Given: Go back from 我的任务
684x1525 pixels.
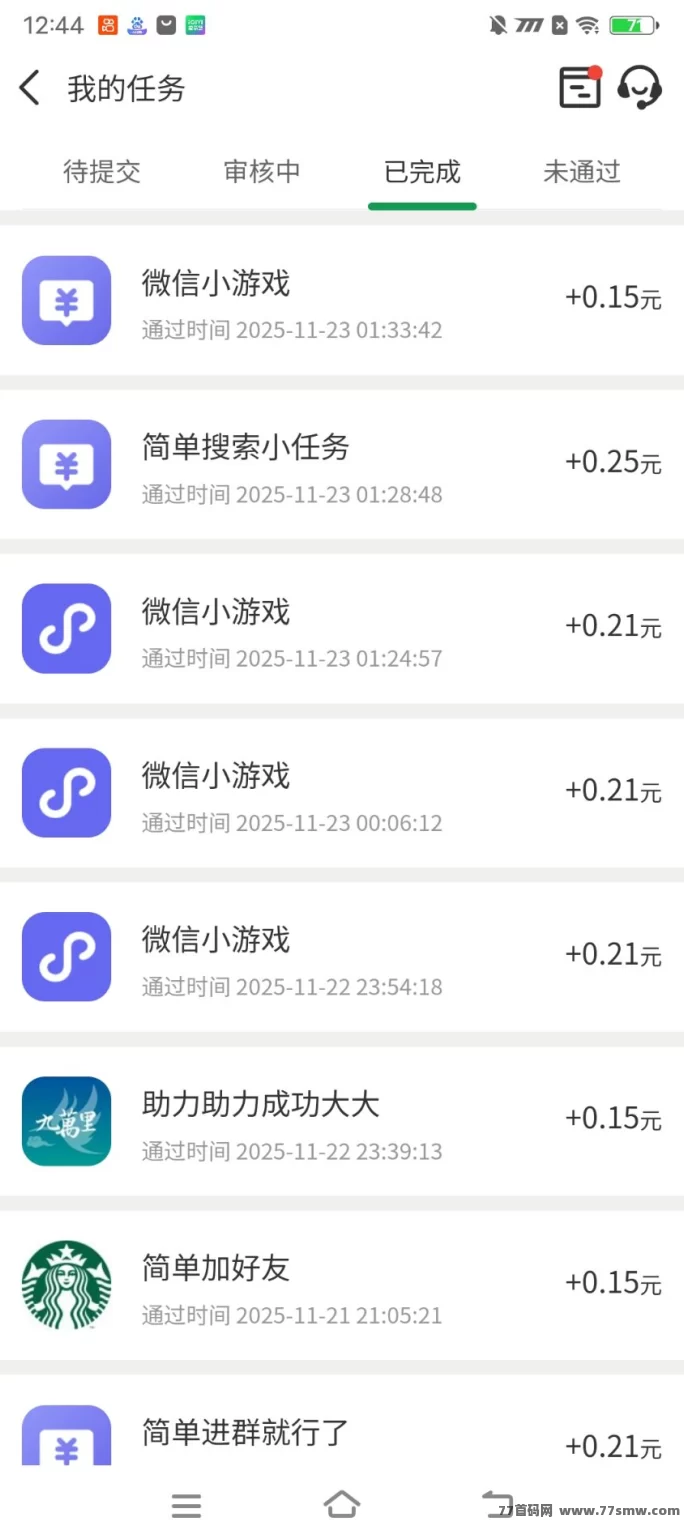Looking at the screenshot, I should (30, 88).
